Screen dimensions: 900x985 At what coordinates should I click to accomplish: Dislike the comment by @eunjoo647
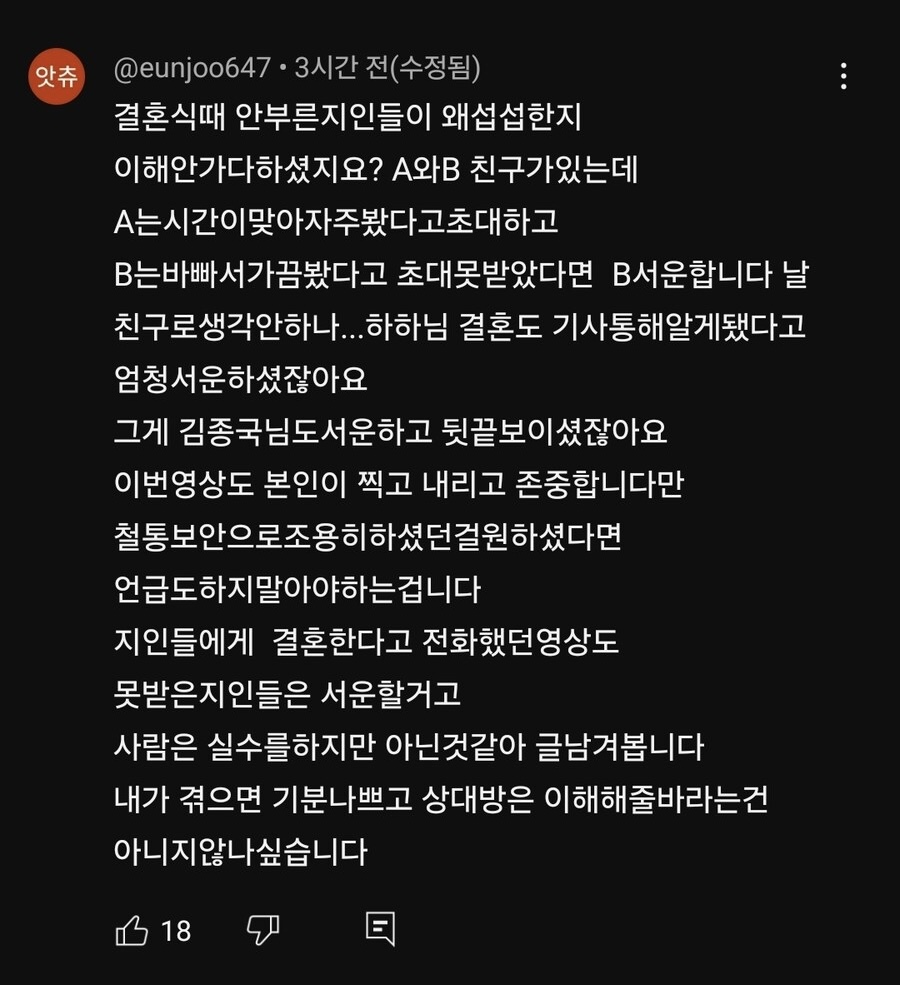point(263,930)
